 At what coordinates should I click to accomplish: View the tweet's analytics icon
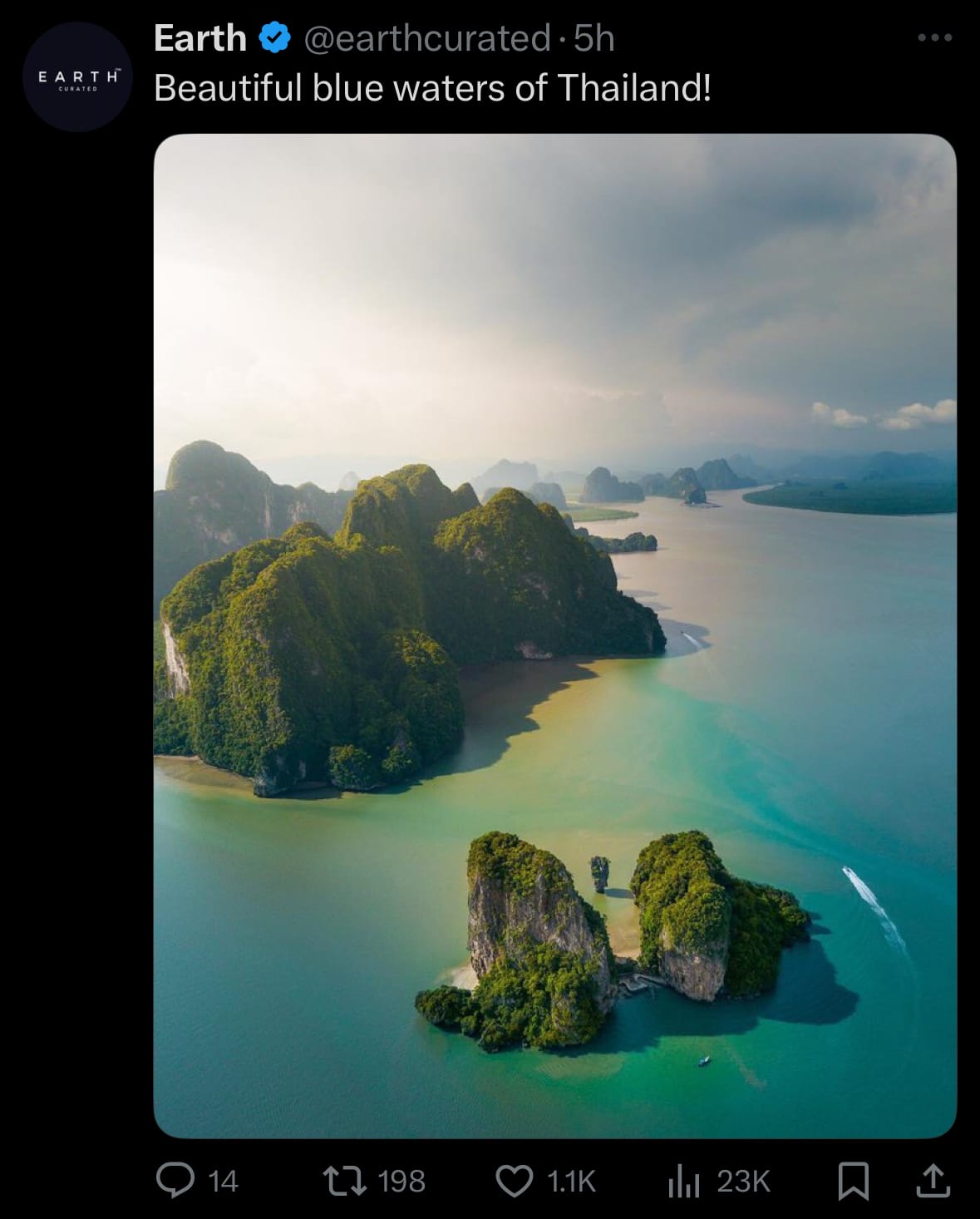(684, 1180)
